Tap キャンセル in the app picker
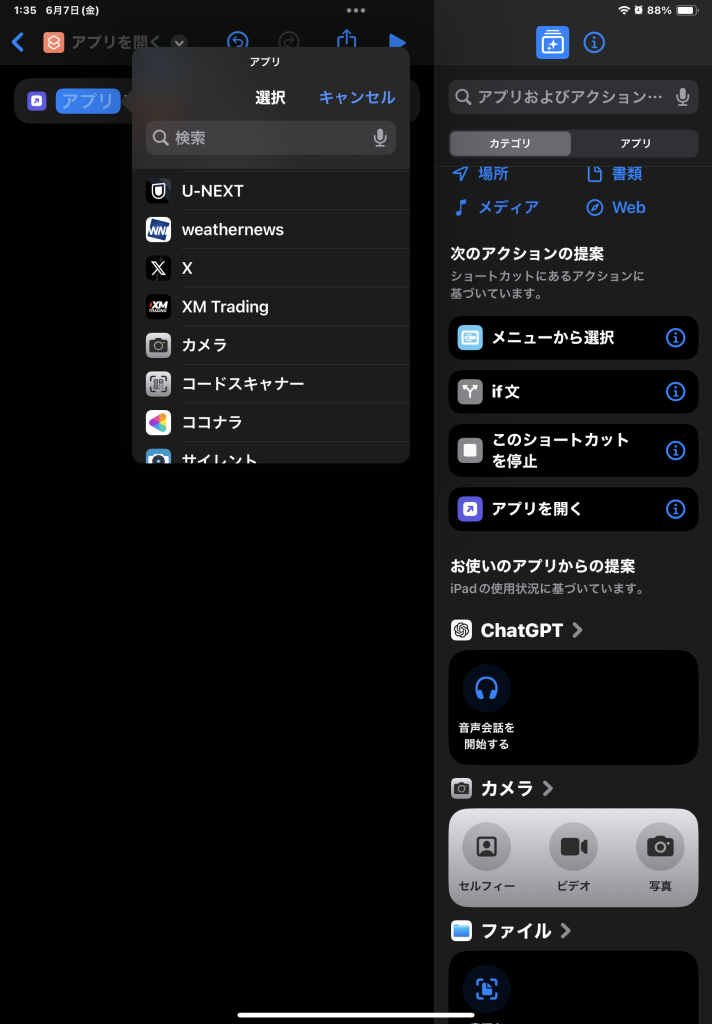Screen dimensions: 712x1024 point(356,97)
